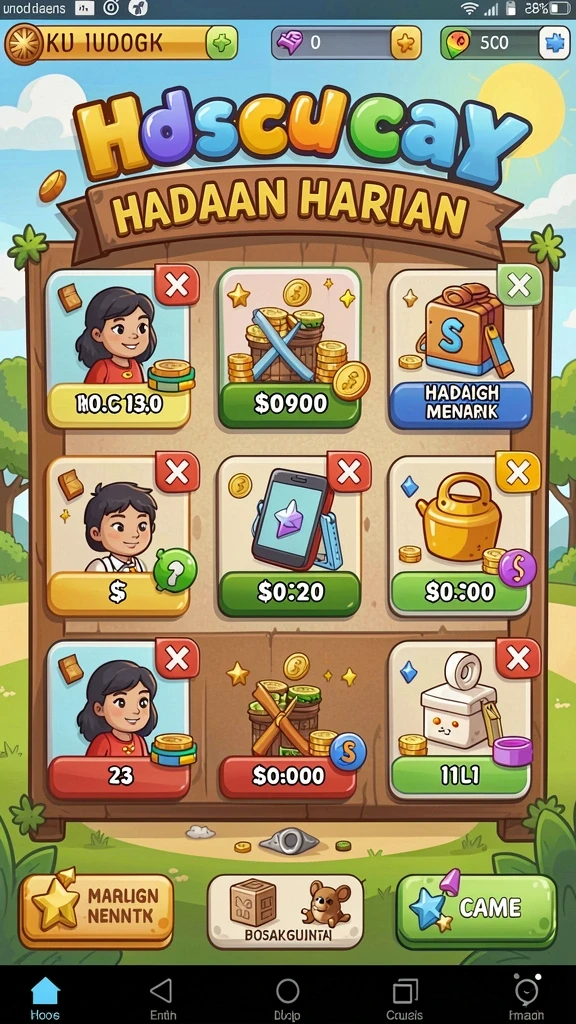Image resolution: width=576 pixels, height=1024 pixels.
Task: Tap the back triangle in the navigation bar
Action: pos(161,999)
